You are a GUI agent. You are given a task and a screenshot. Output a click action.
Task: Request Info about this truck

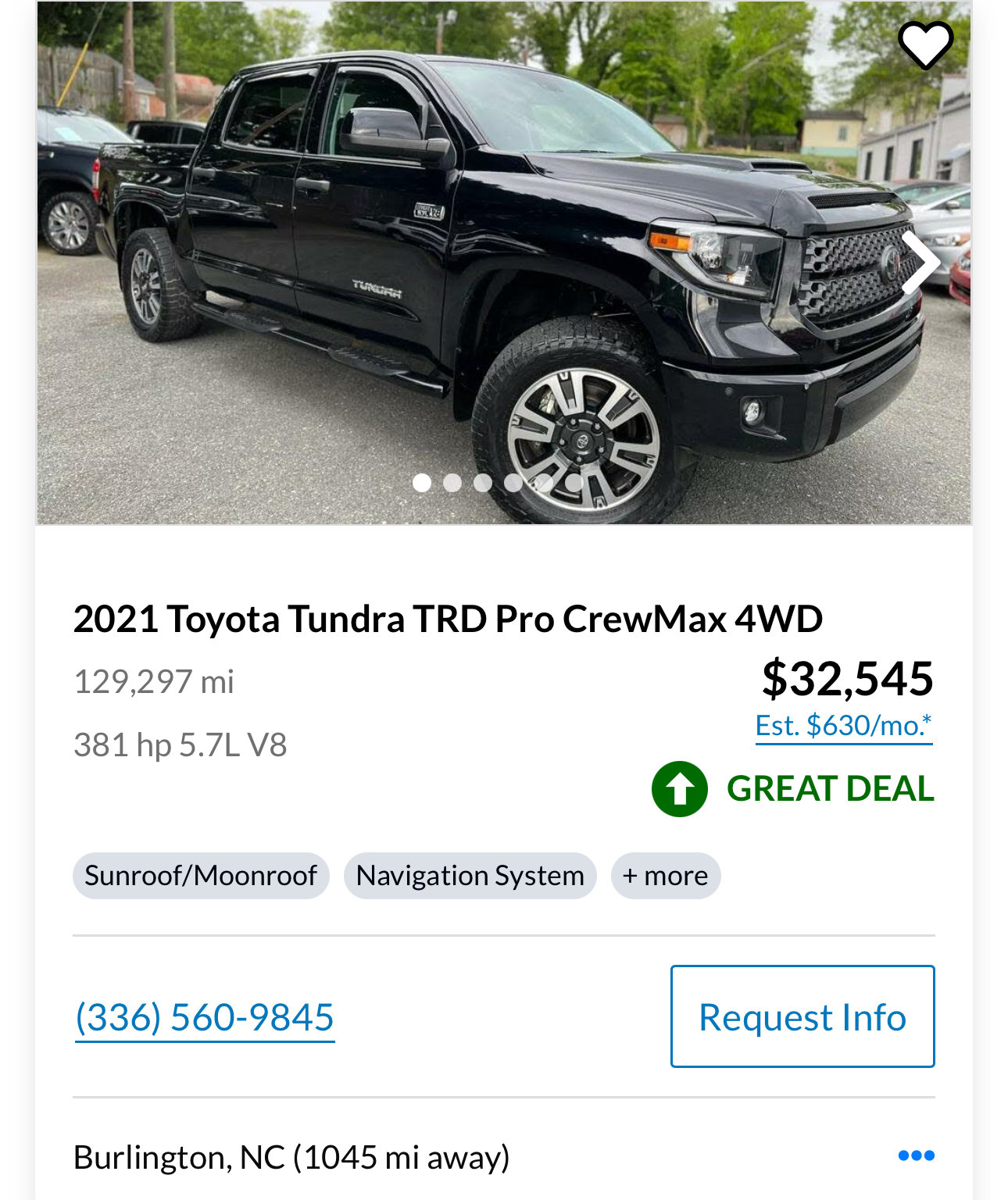point(802,1016)
